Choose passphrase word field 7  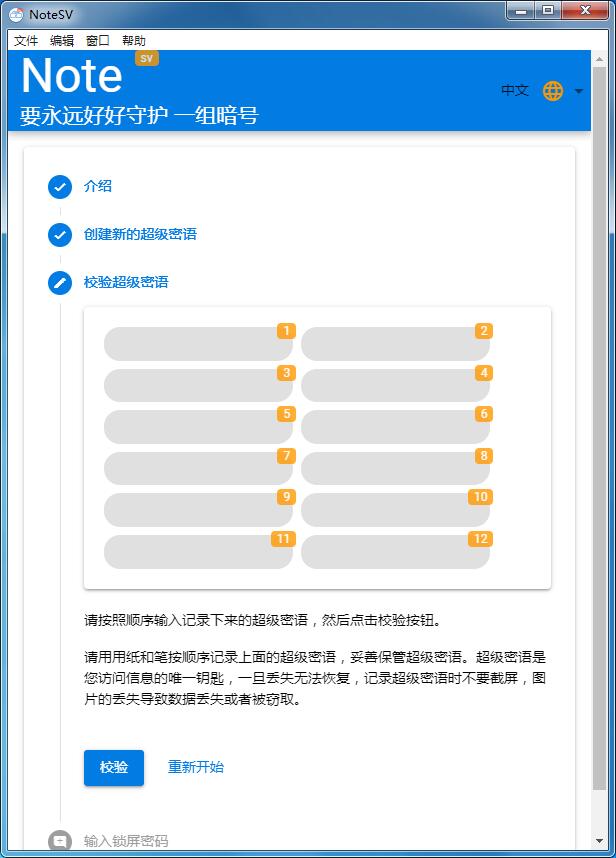click(198, 469)
